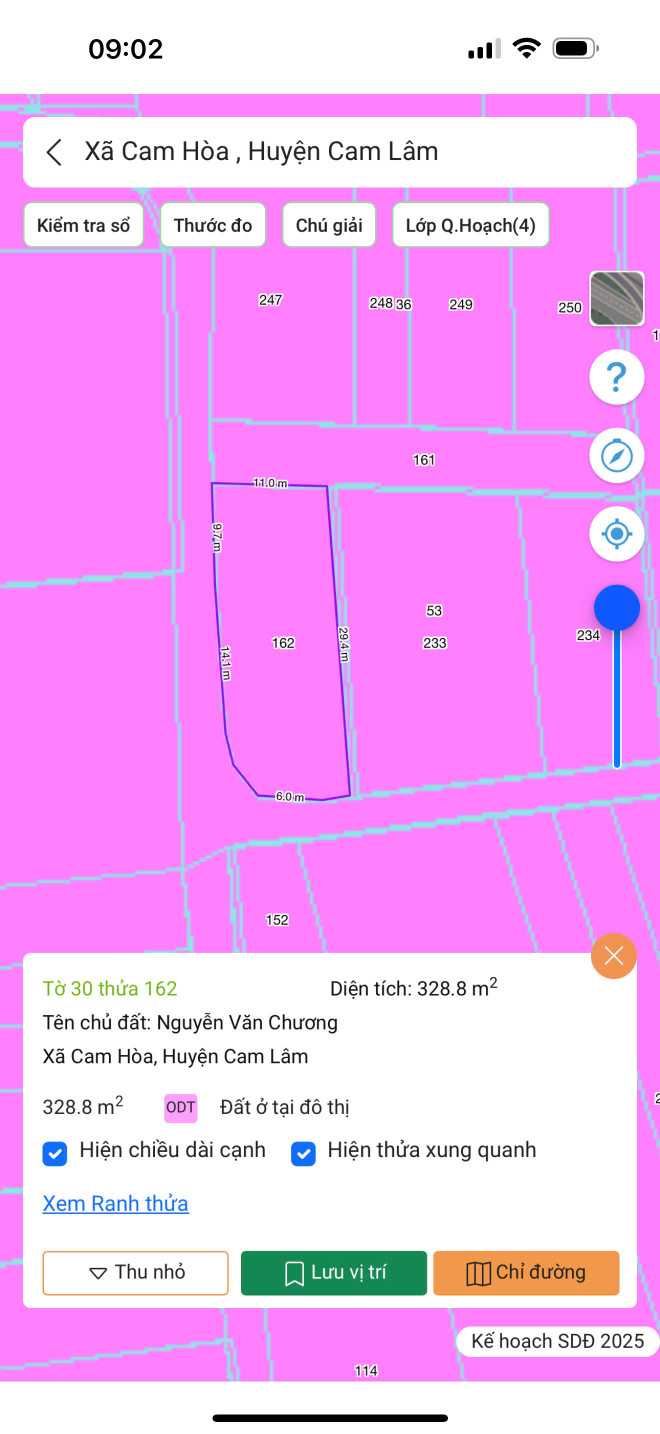Close the parcel info panel
The width and height of the screenshot is (660, 1434).
point(614,956)
